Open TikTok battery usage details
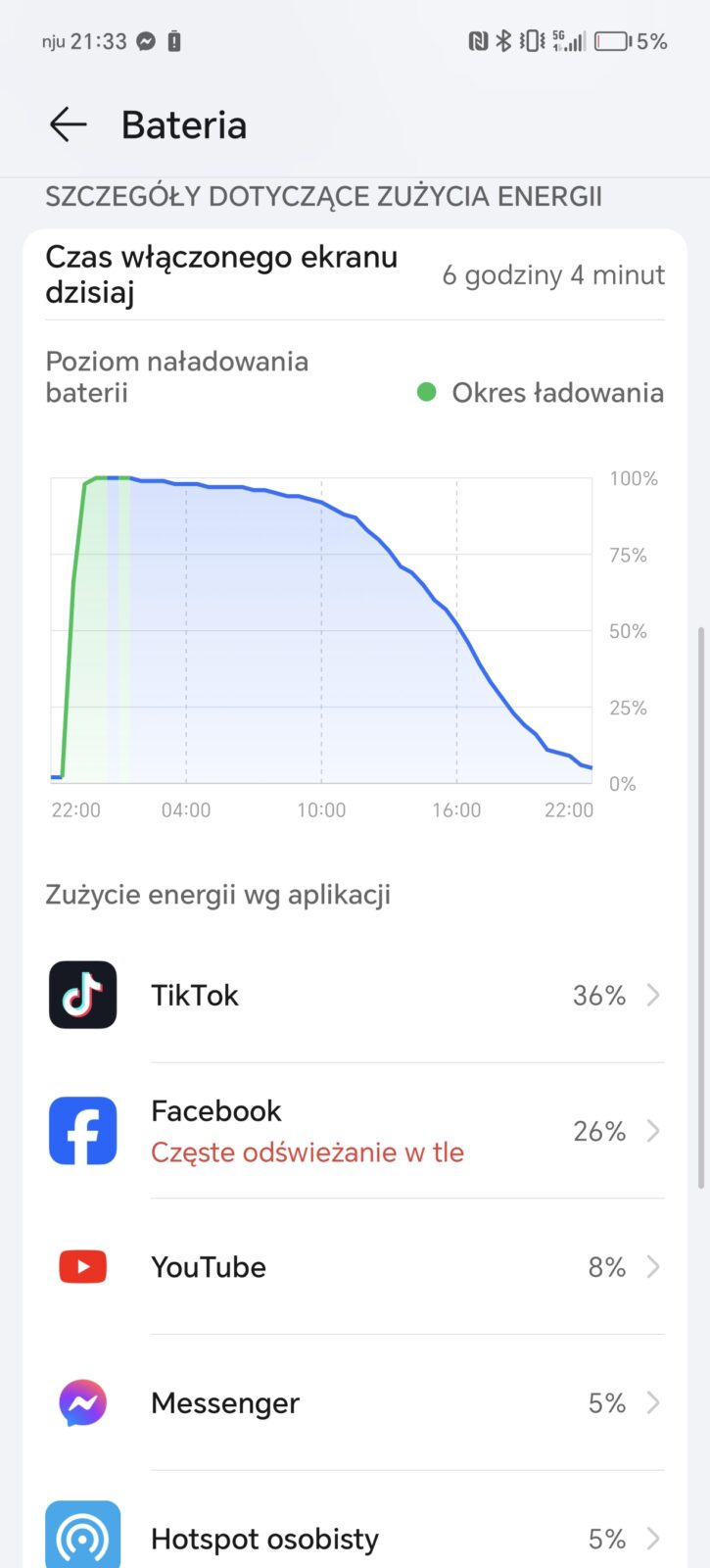The image size is (710, 1568). tap(355, 995)
